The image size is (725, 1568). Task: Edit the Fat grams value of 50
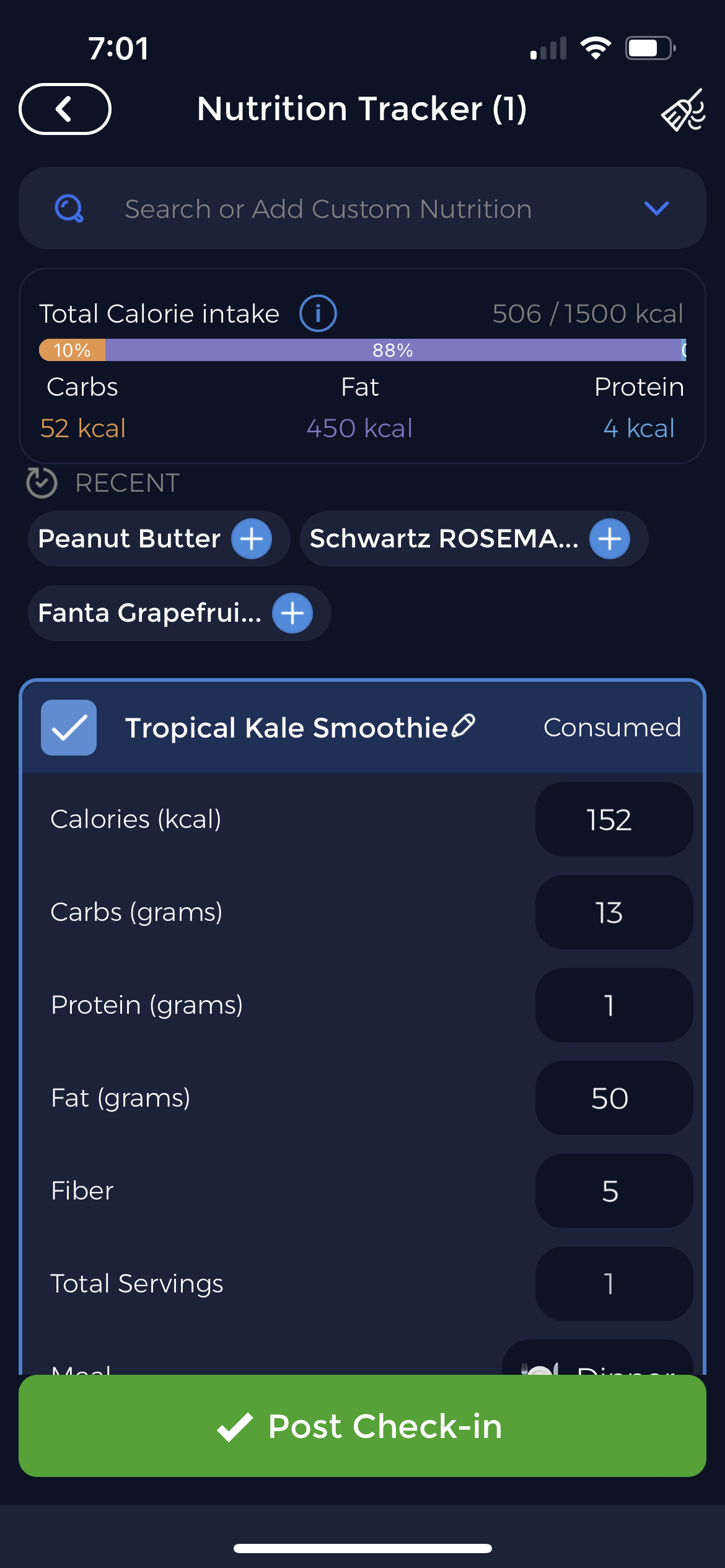point(613,1098)
